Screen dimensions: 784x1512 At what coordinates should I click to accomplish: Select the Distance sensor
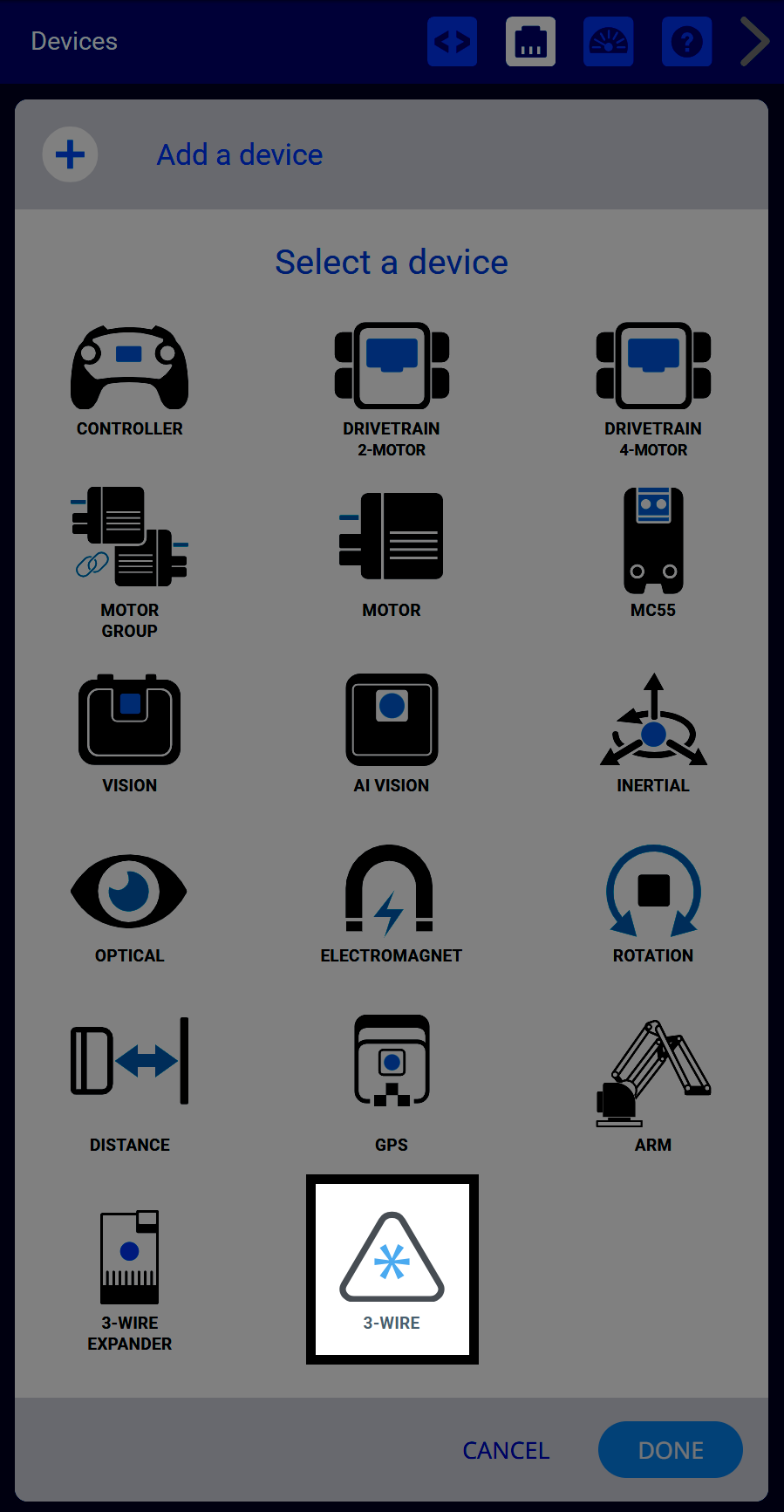pyautogui.click(x=129, y=1083)
